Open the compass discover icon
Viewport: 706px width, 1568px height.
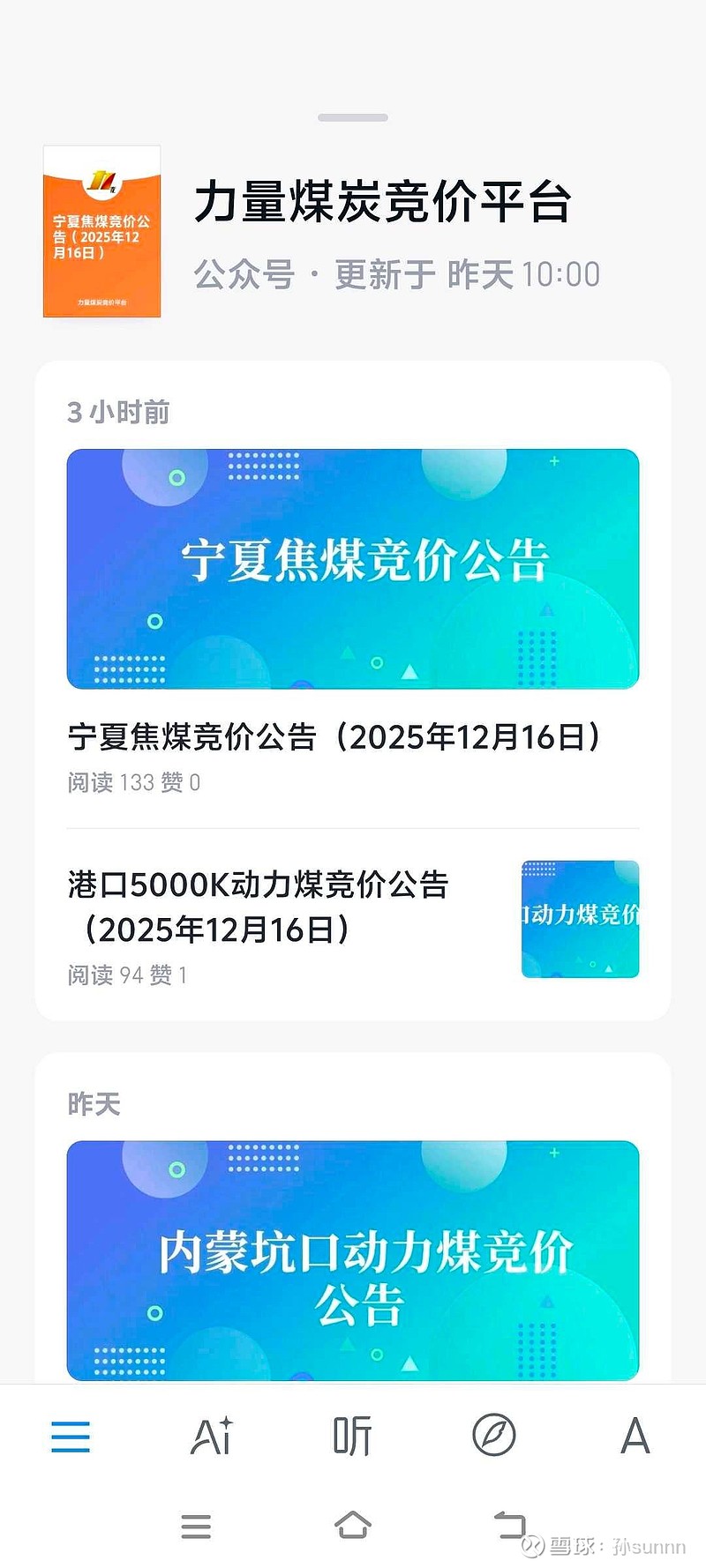pyautogui.click(x=494, y=1435)
